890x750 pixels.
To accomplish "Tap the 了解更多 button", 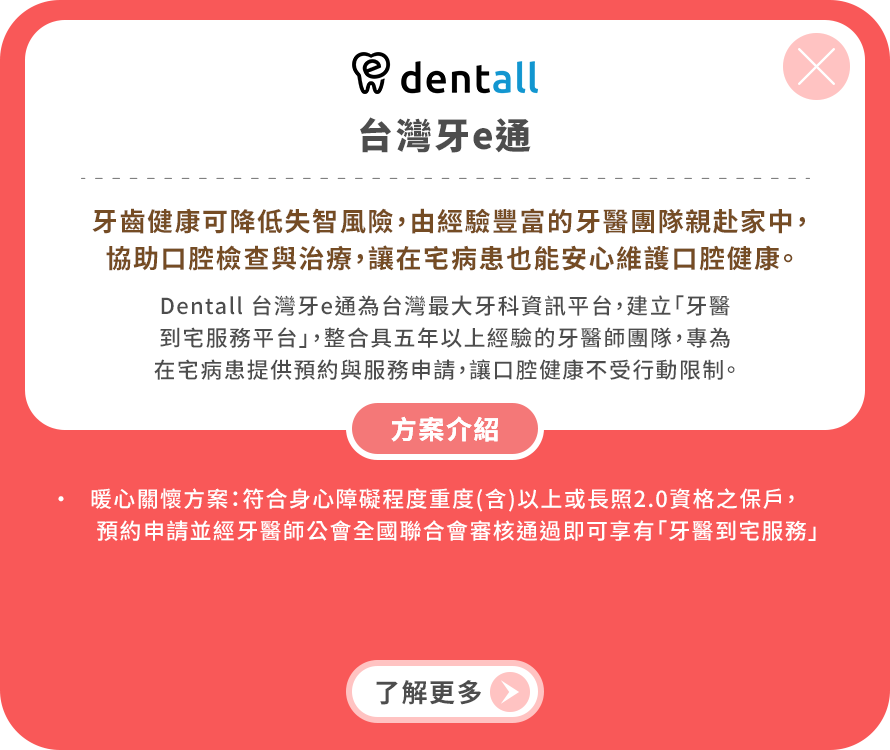I will [x=445, y=692].
